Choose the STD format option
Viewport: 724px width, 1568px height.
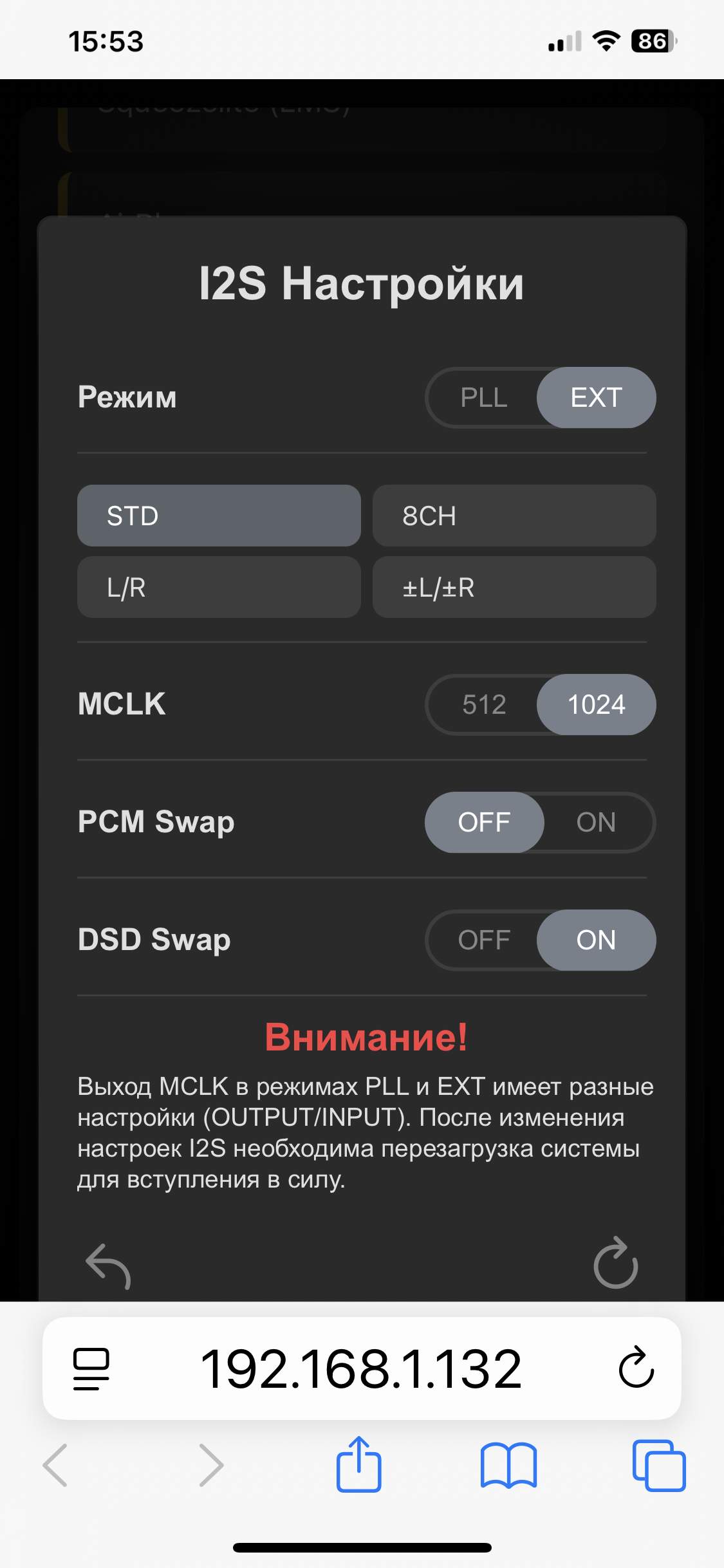(x=219, y=516)
